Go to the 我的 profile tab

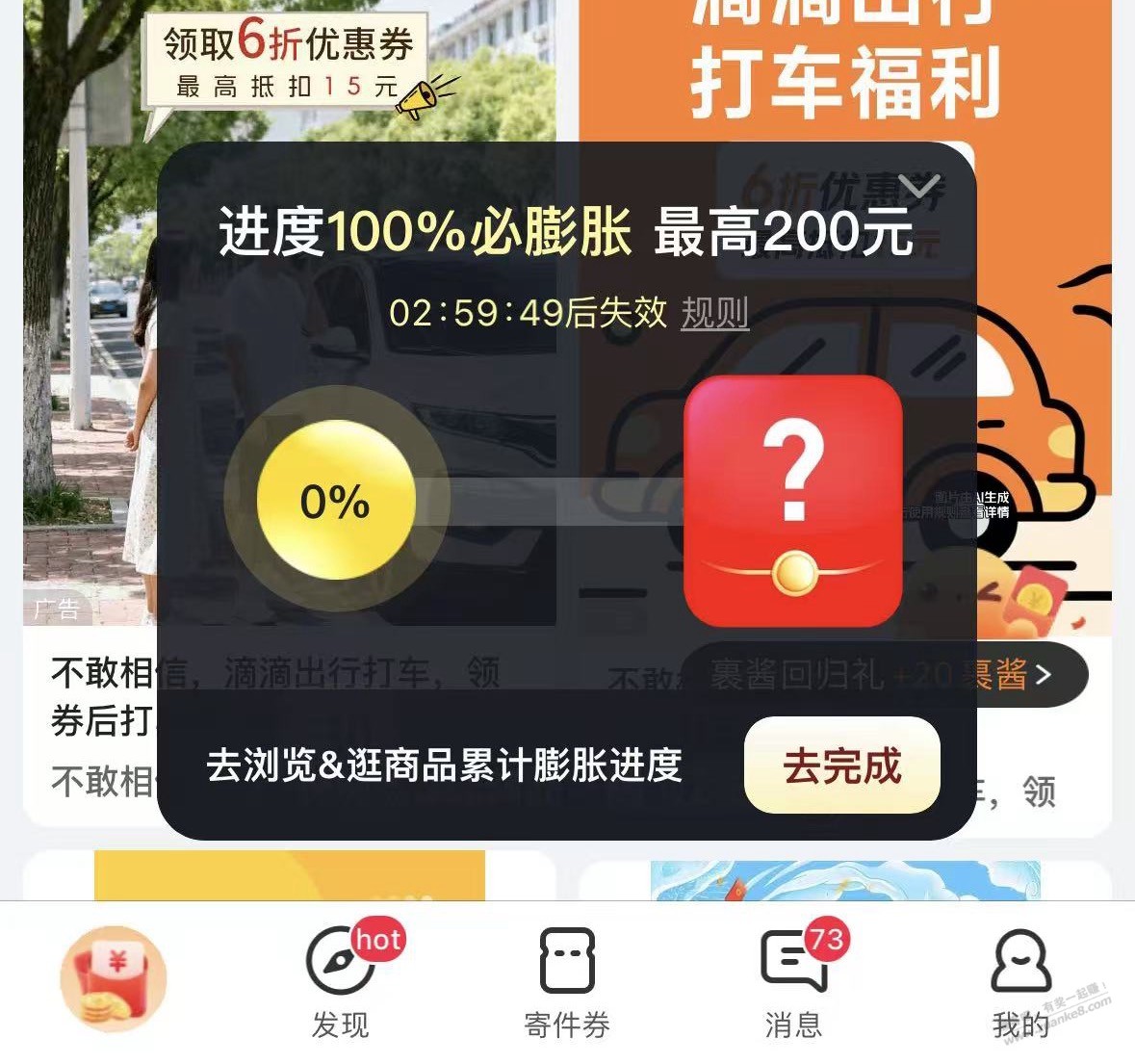click(1019, 982)
